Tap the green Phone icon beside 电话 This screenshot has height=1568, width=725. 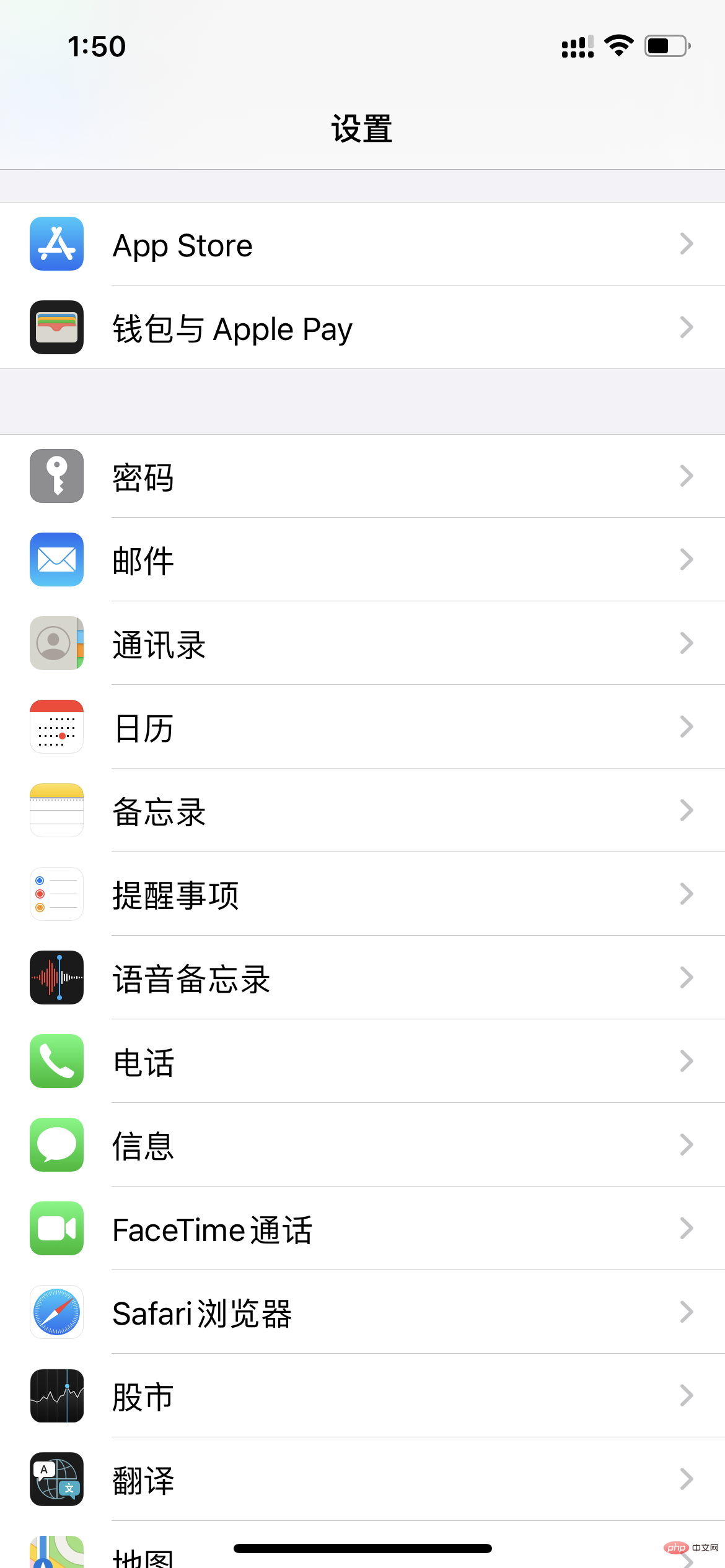pyautogui.click(x=56, y=1062)
